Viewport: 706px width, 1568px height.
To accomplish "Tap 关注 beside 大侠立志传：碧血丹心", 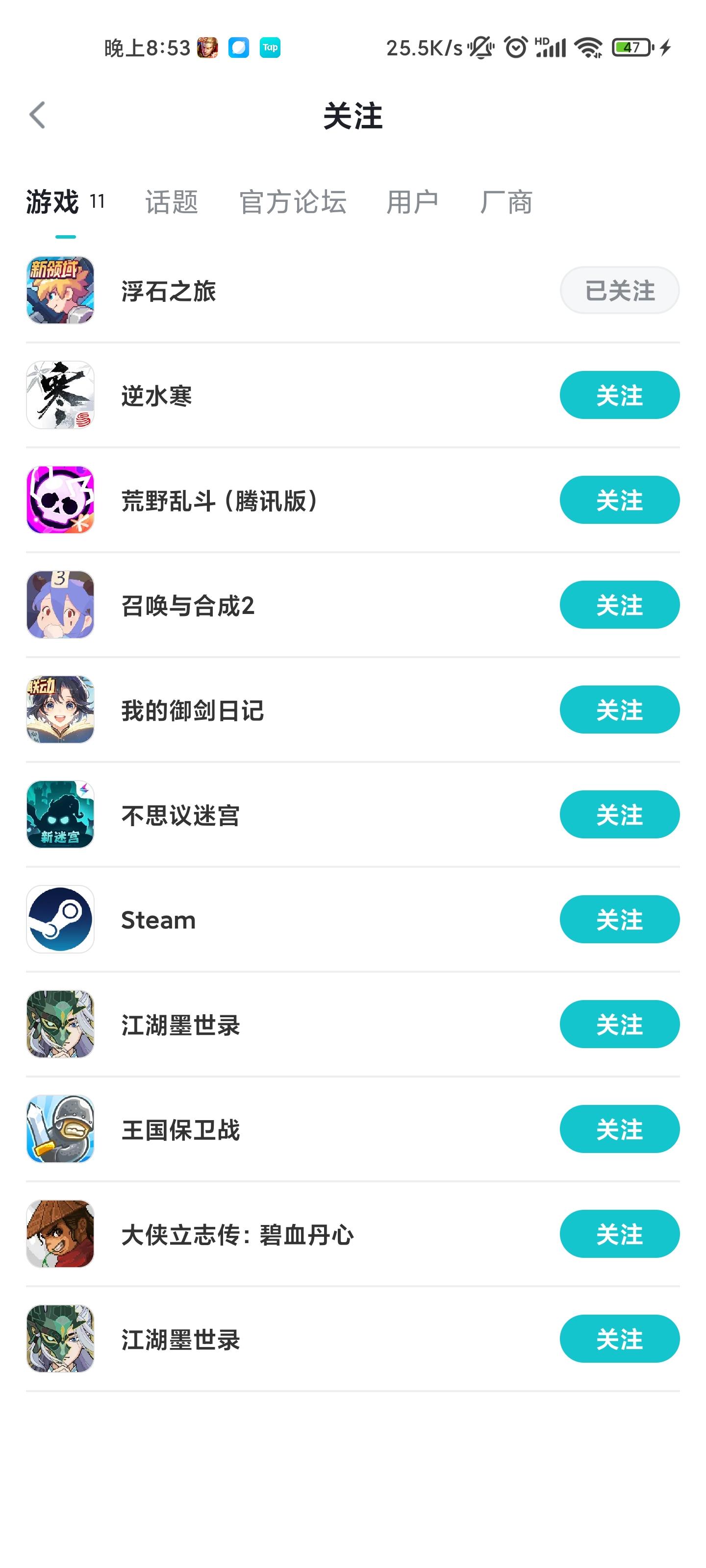I will [619, 1233].
